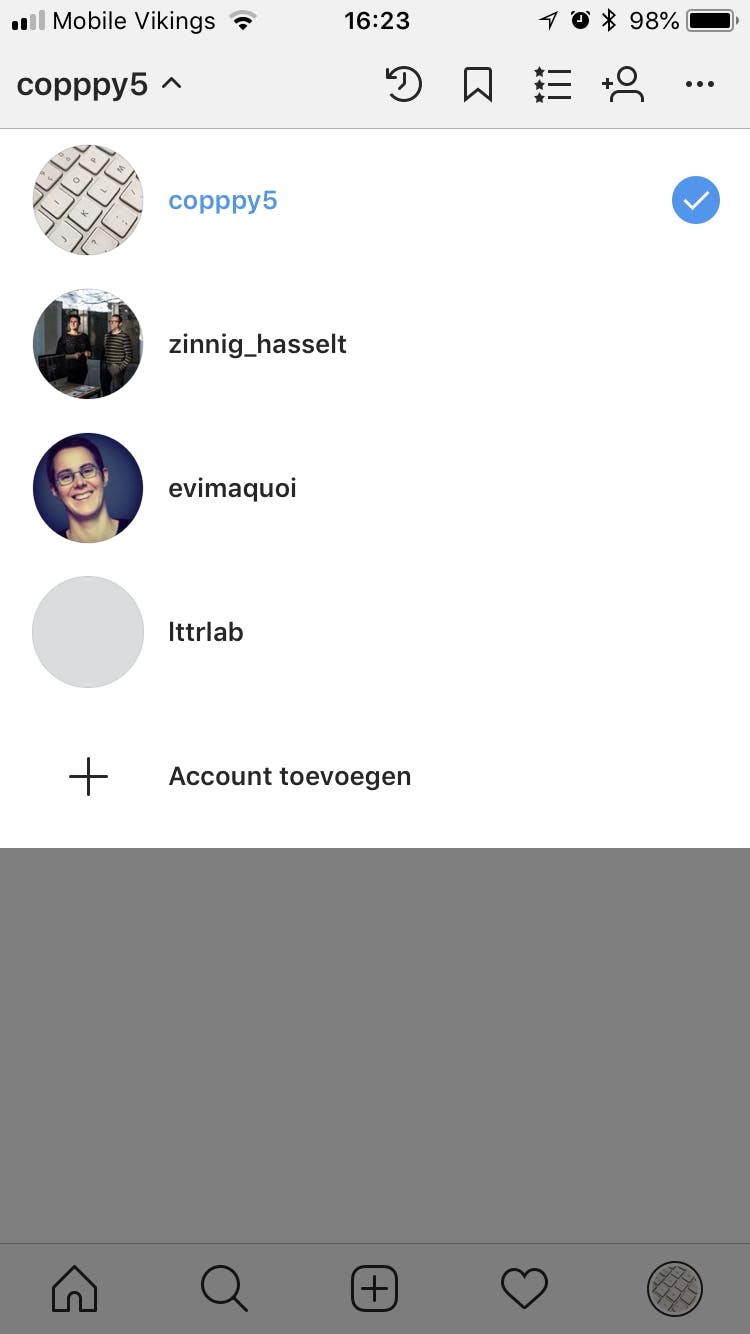750x1334 pixels.
Task: Open the archive clock icon
Action: 404,85
